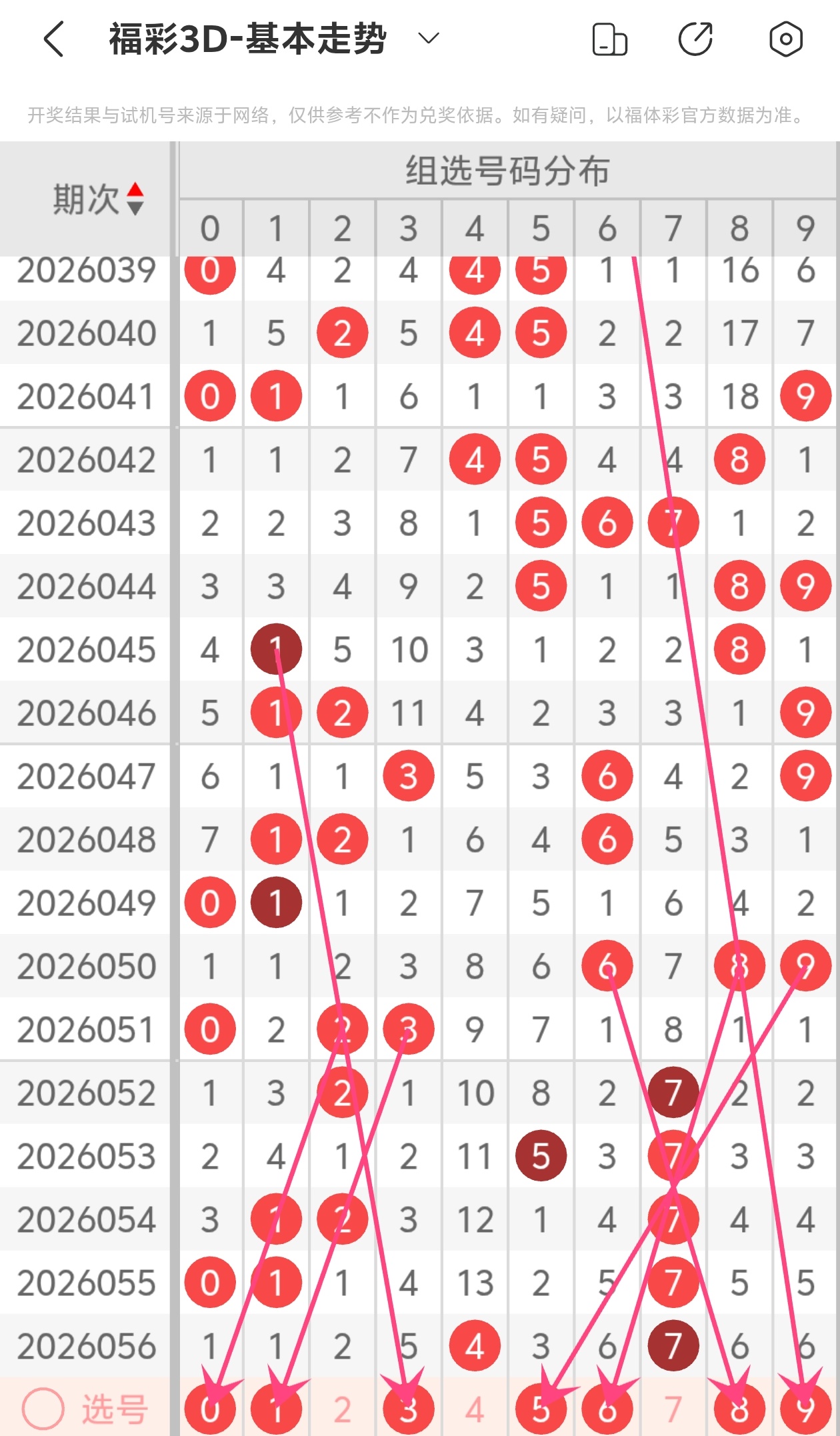Pick number 7 in the 选号 row
The width and height of the screenshot is (840, 1436).
pyautogui.click(x=673, y=1409)
